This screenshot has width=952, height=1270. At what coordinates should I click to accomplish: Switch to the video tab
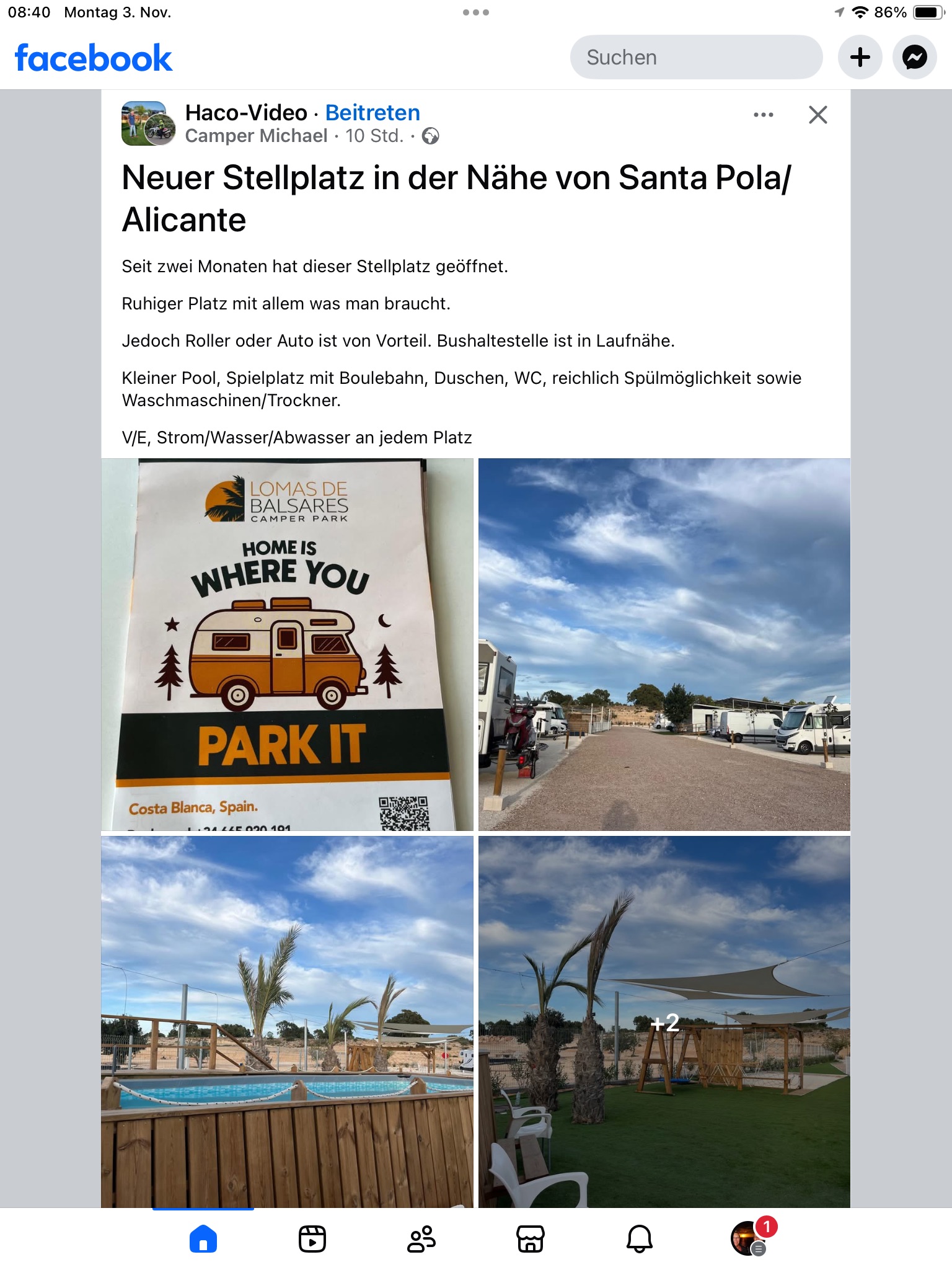[x=312, y=1239]
